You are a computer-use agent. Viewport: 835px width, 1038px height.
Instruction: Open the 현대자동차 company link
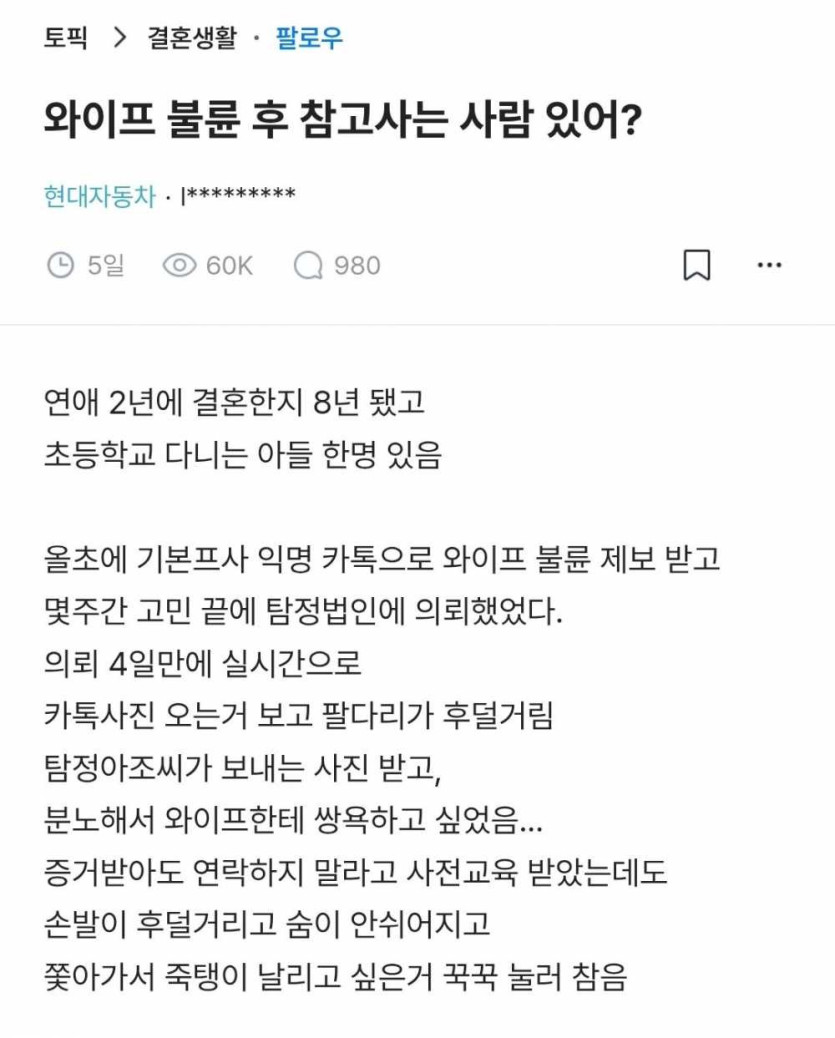(99, 196)
